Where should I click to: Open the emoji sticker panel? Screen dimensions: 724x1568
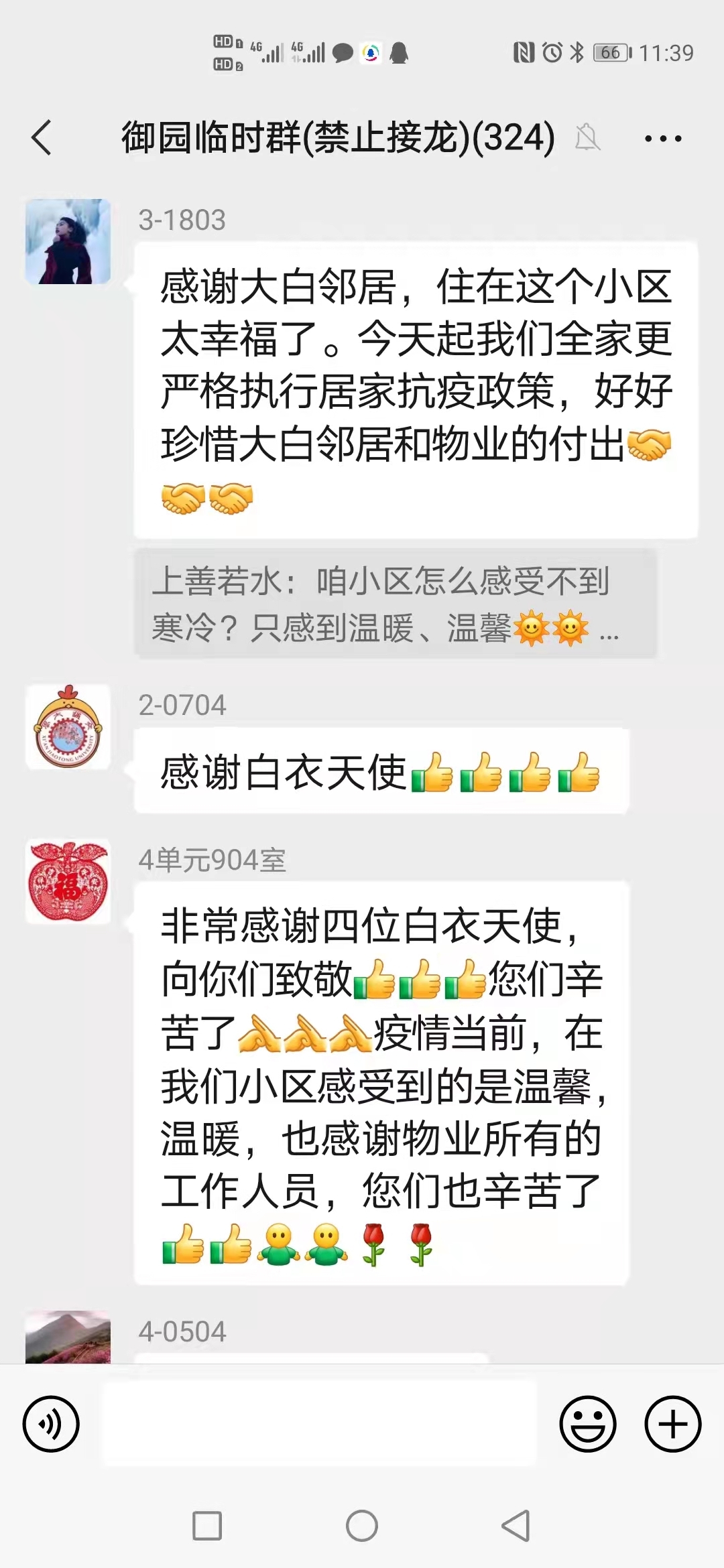click(x=588, y=1424)
